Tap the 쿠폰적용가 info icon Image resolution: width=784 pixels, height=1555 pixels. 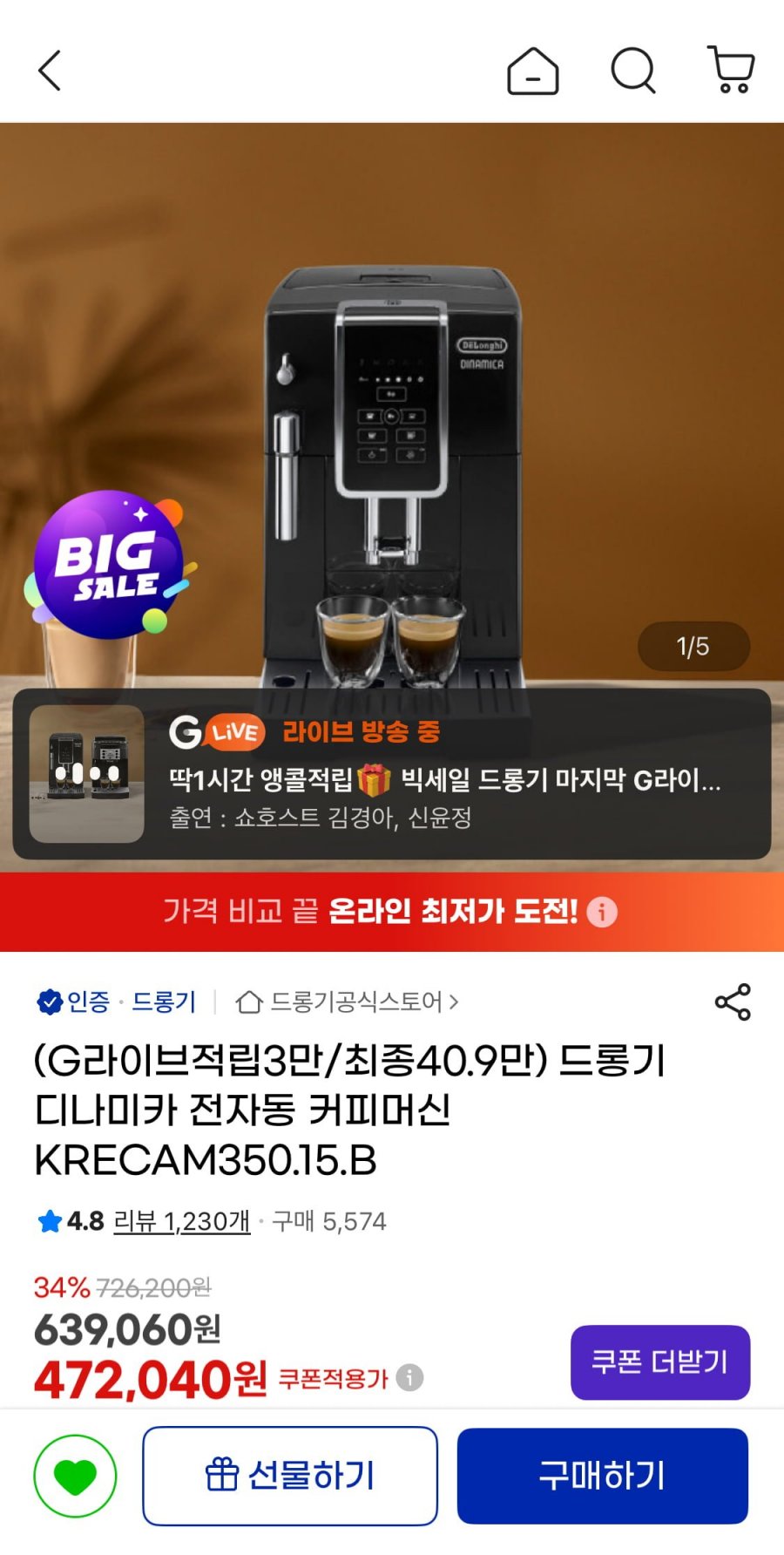pyautogui.click(x=409, y=1378)
